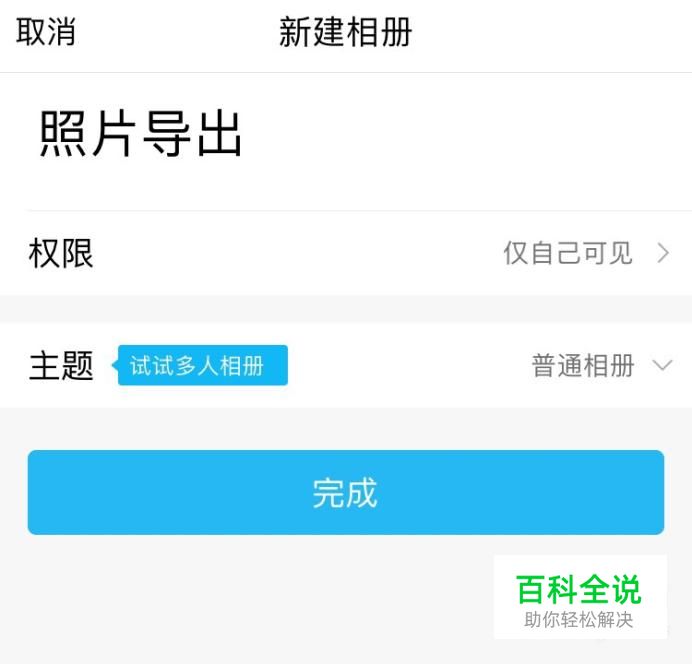Tap 完成 to create the album
The width and height of the screenshot is (692, 664).
pyautogui.click(x=346, y=492)
